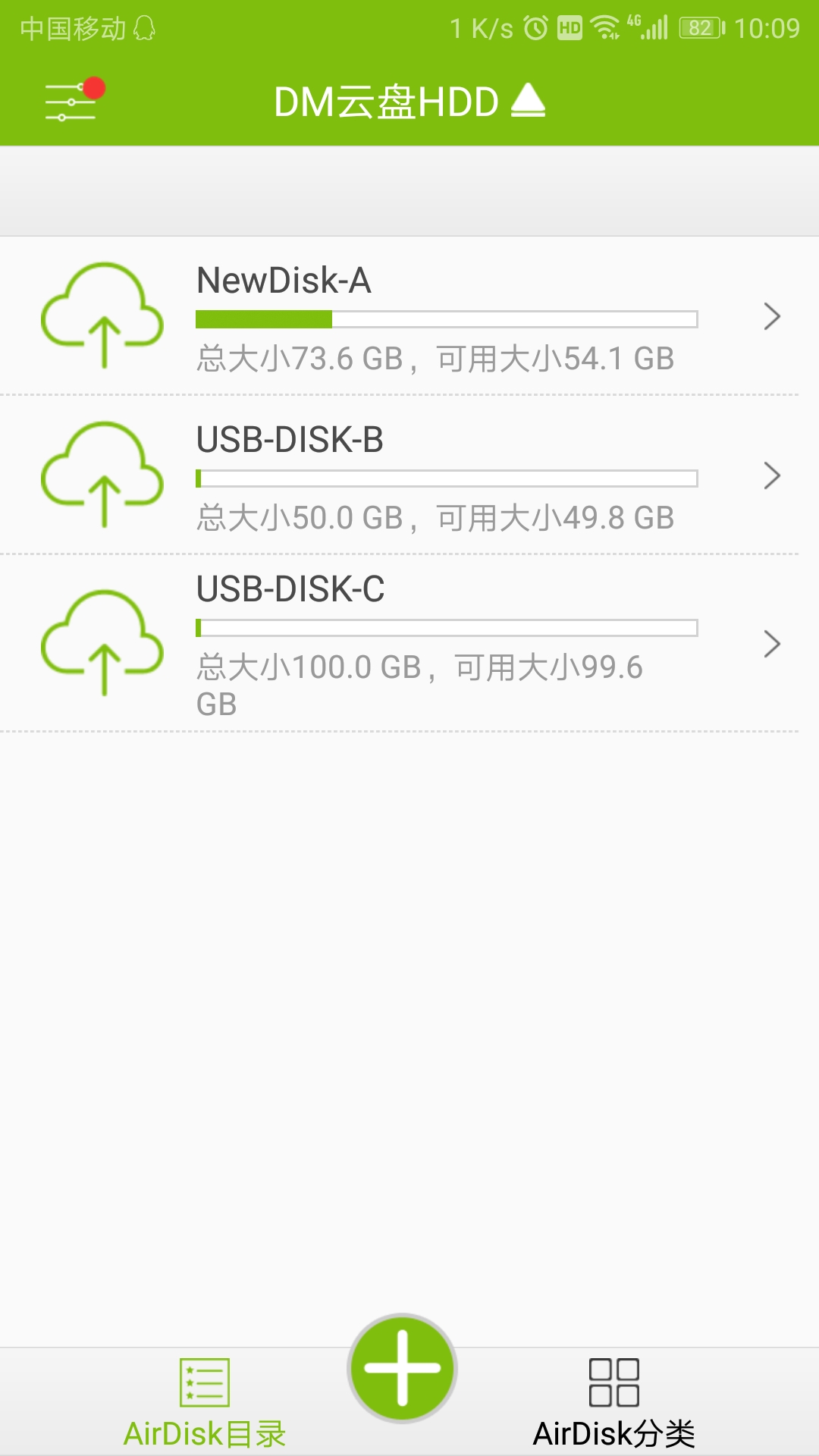Open the NewDisk-A drive entry
Viewport: 819px width, 1456px height.
409,318
